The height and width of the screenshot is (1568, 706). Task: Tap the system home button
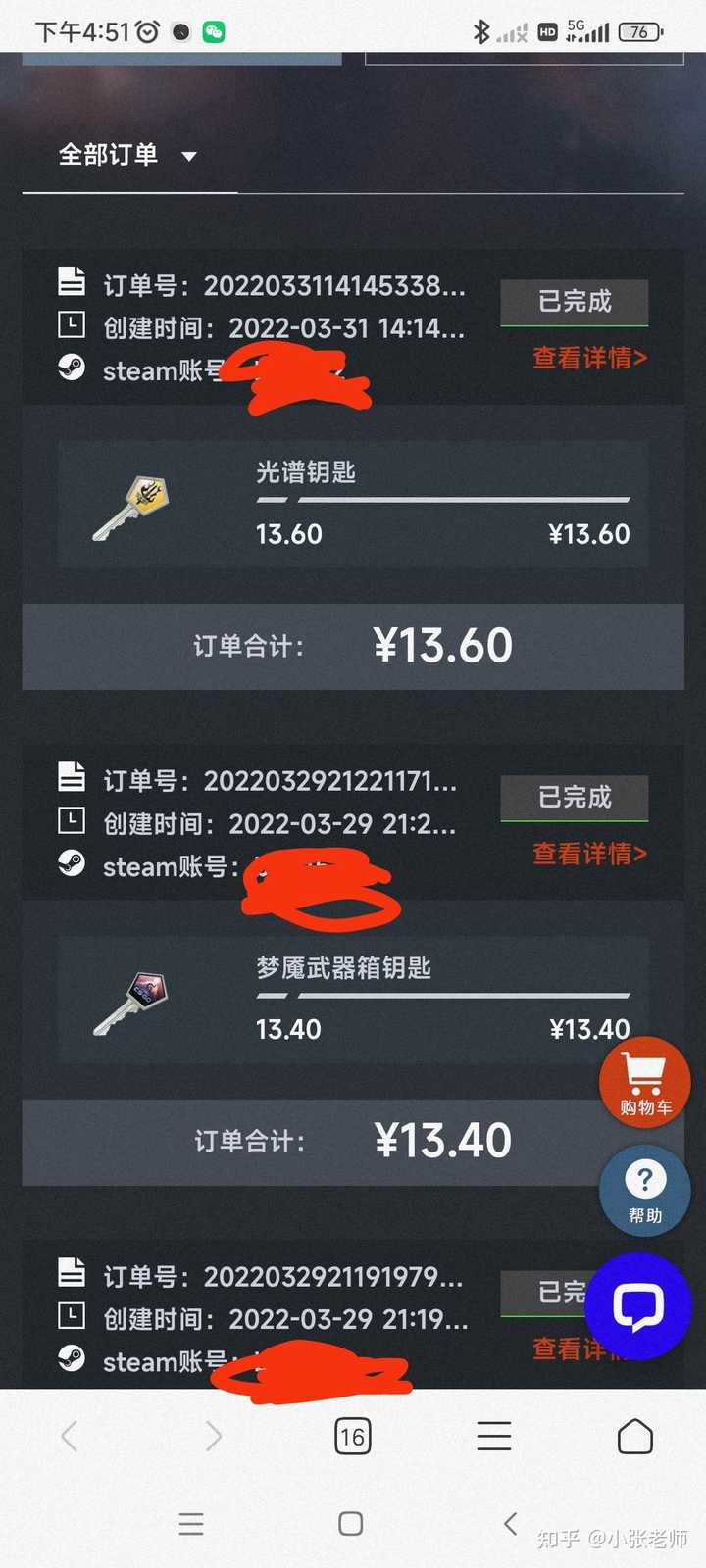pyautogui.click(x=350, y=1523)
